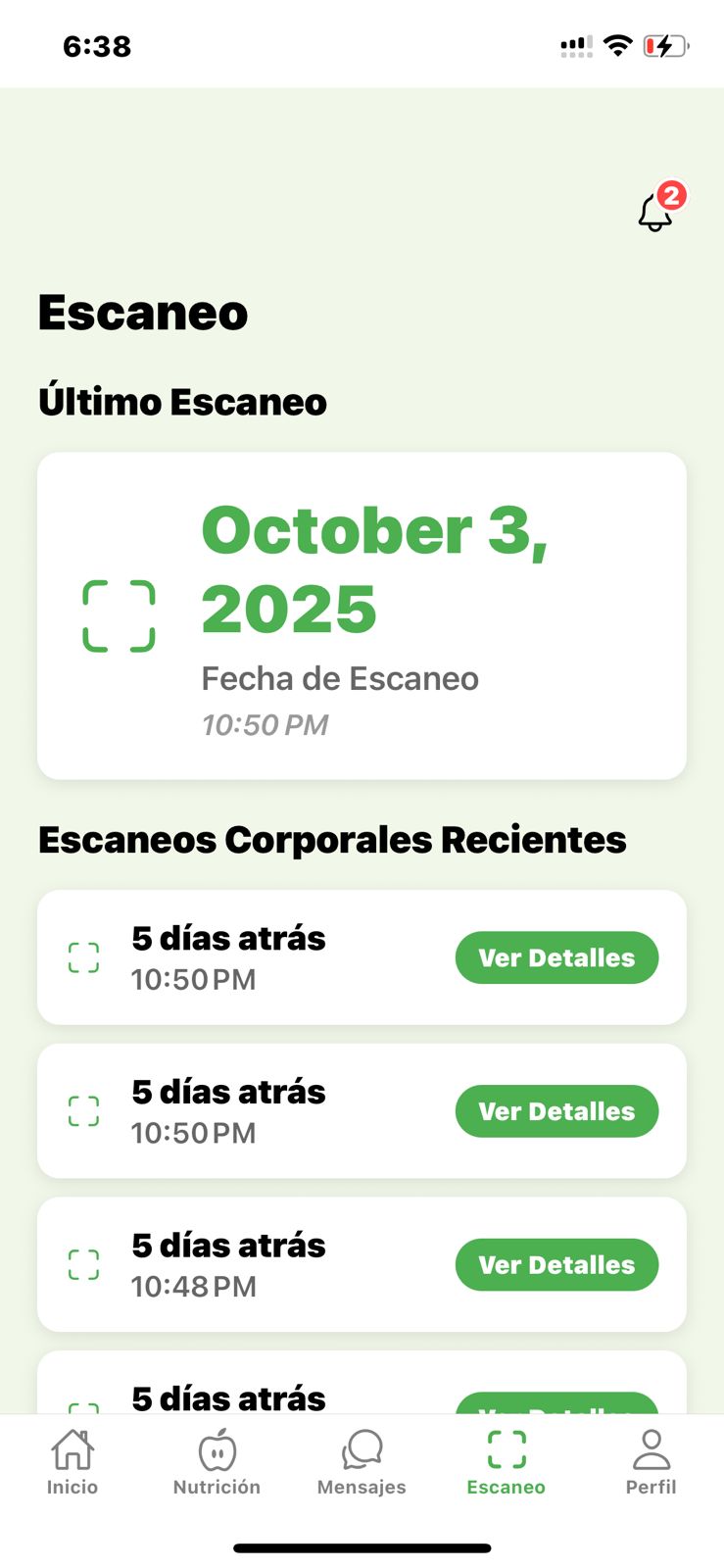
Task: Tap the scan icon on the second recent scan
Action: (x=84, y=1110)
